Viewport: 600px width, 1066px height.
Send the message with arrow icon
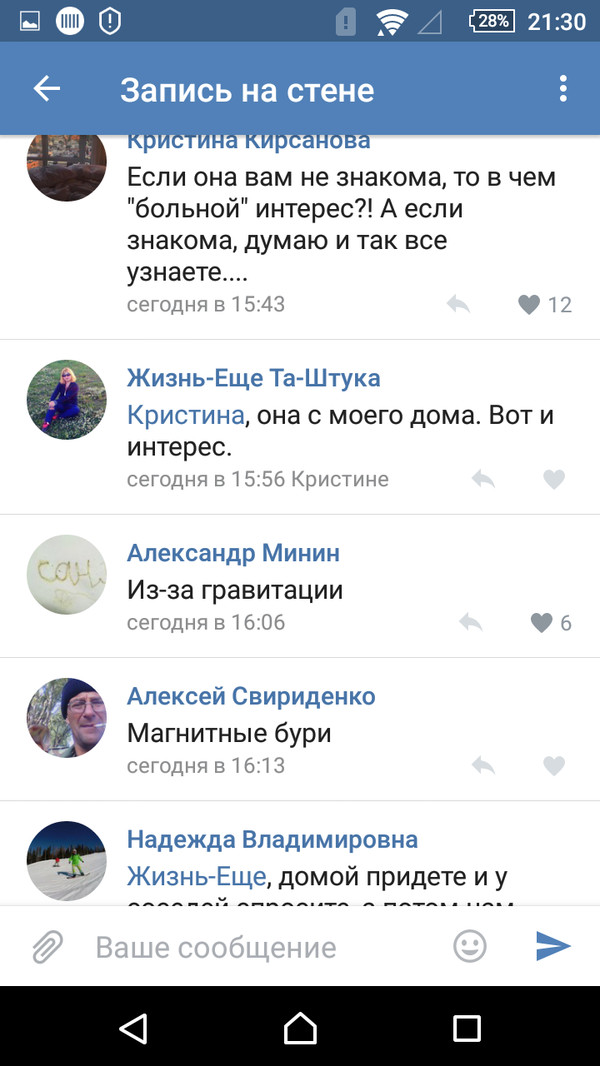pyautogui.click(x=552, y=946)
